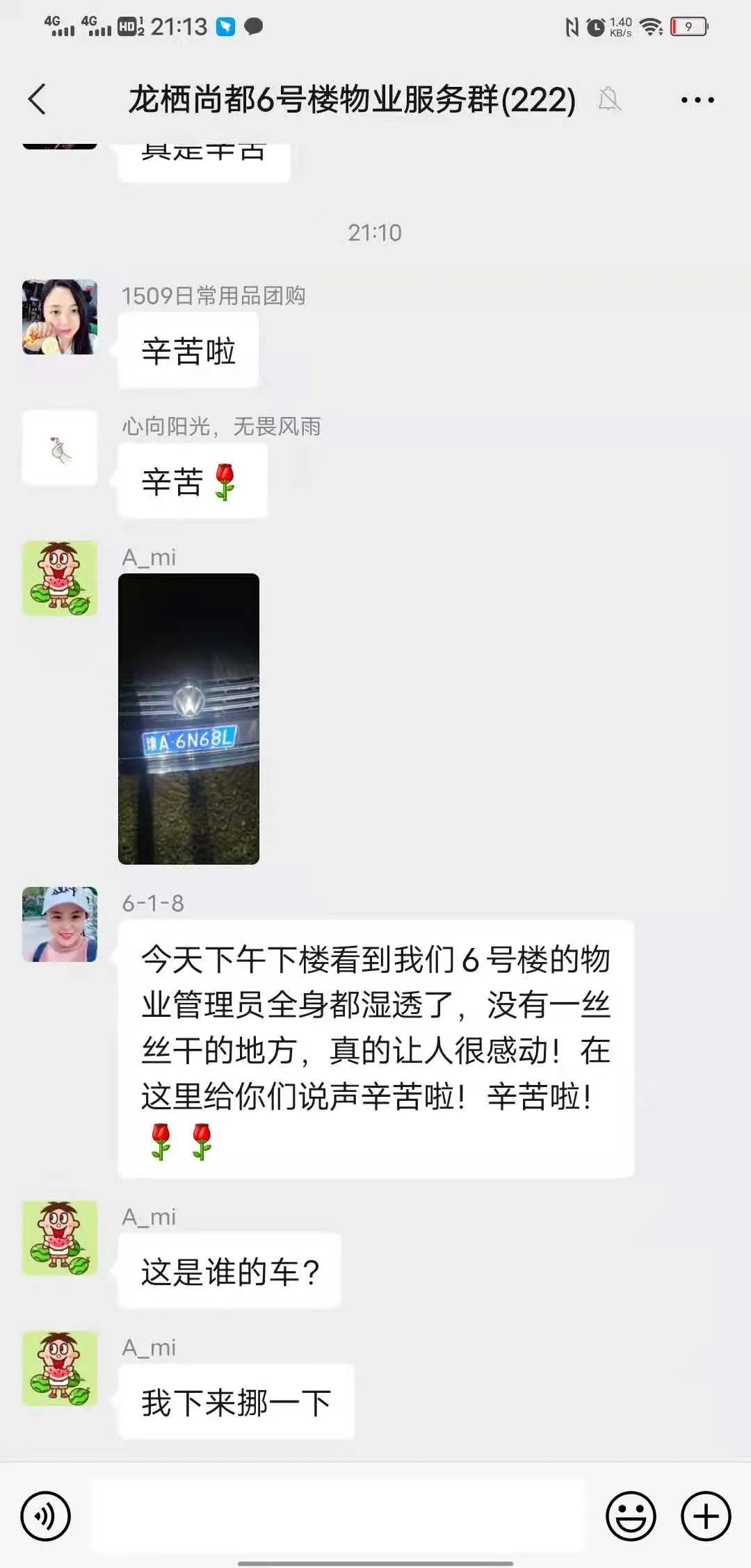Open 6-1-8's profile avatar
Image resolution: width=751 pixels, height=1568 pixels.
coord(60,926)
